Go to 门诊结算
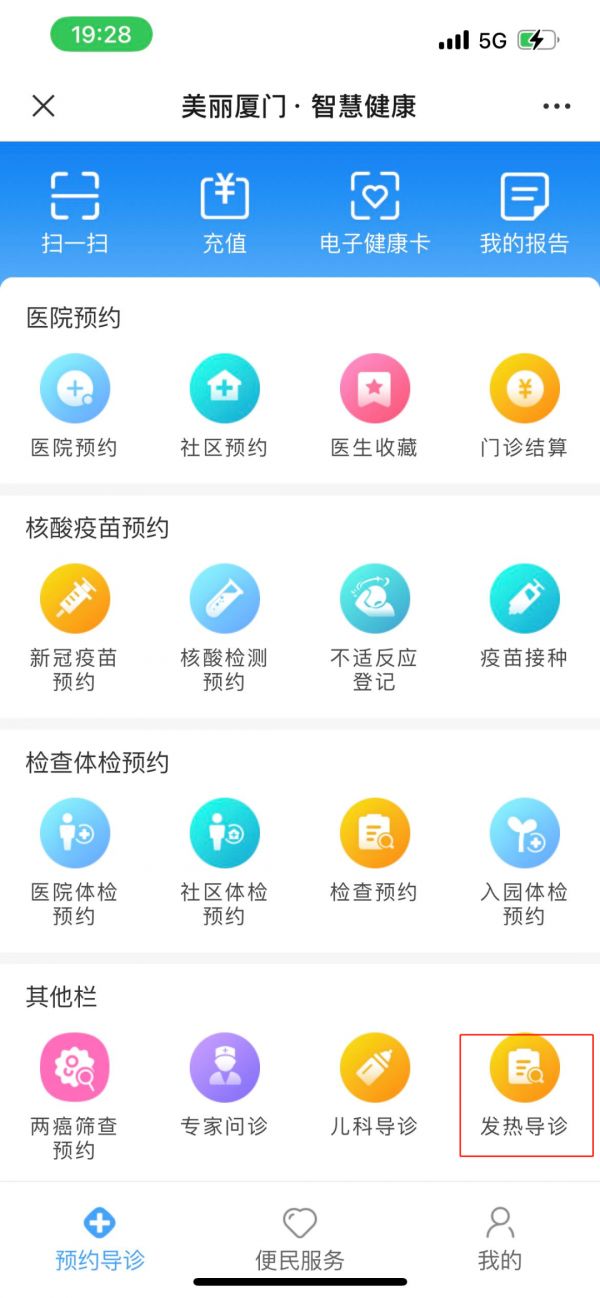 (x=524, y=406)
